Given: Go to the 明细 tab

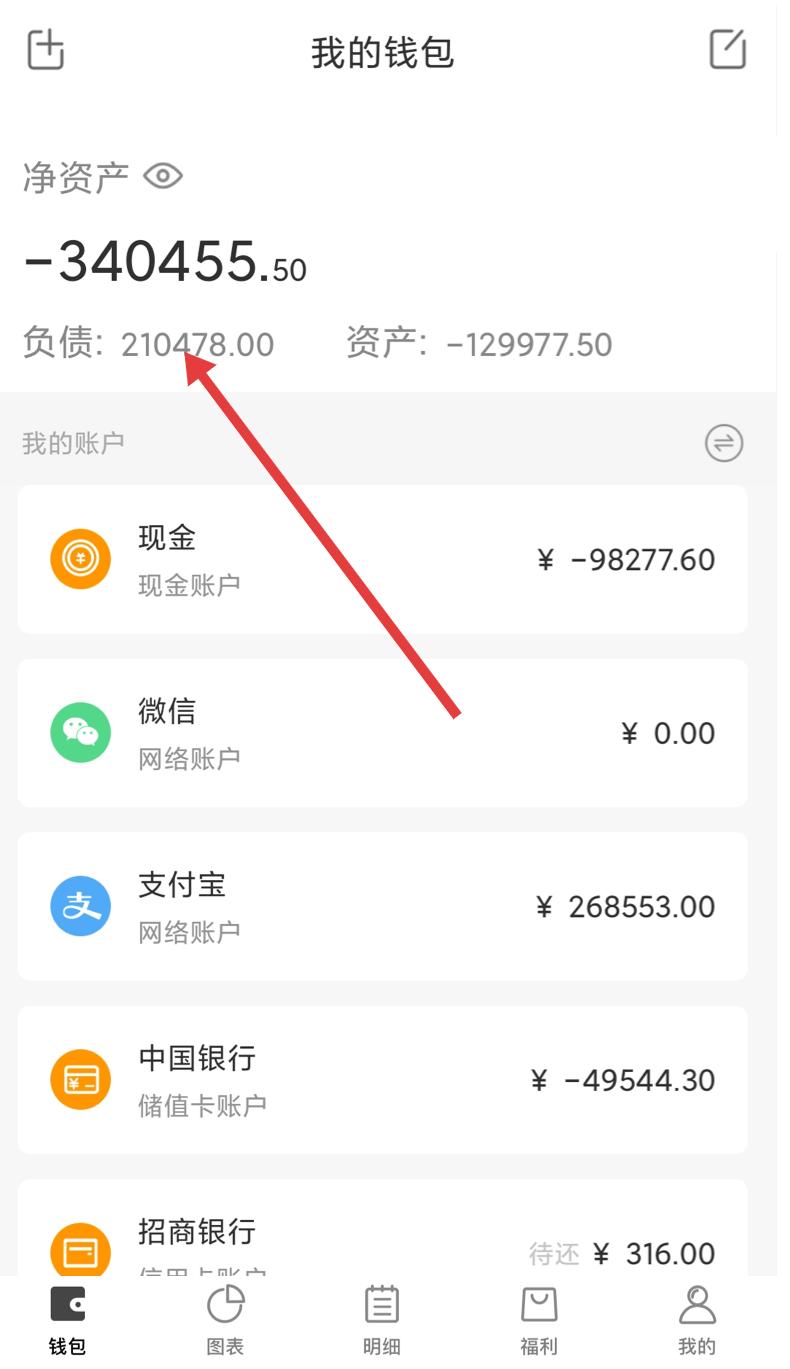Looking at the screenshot, I should [381, 1320].
